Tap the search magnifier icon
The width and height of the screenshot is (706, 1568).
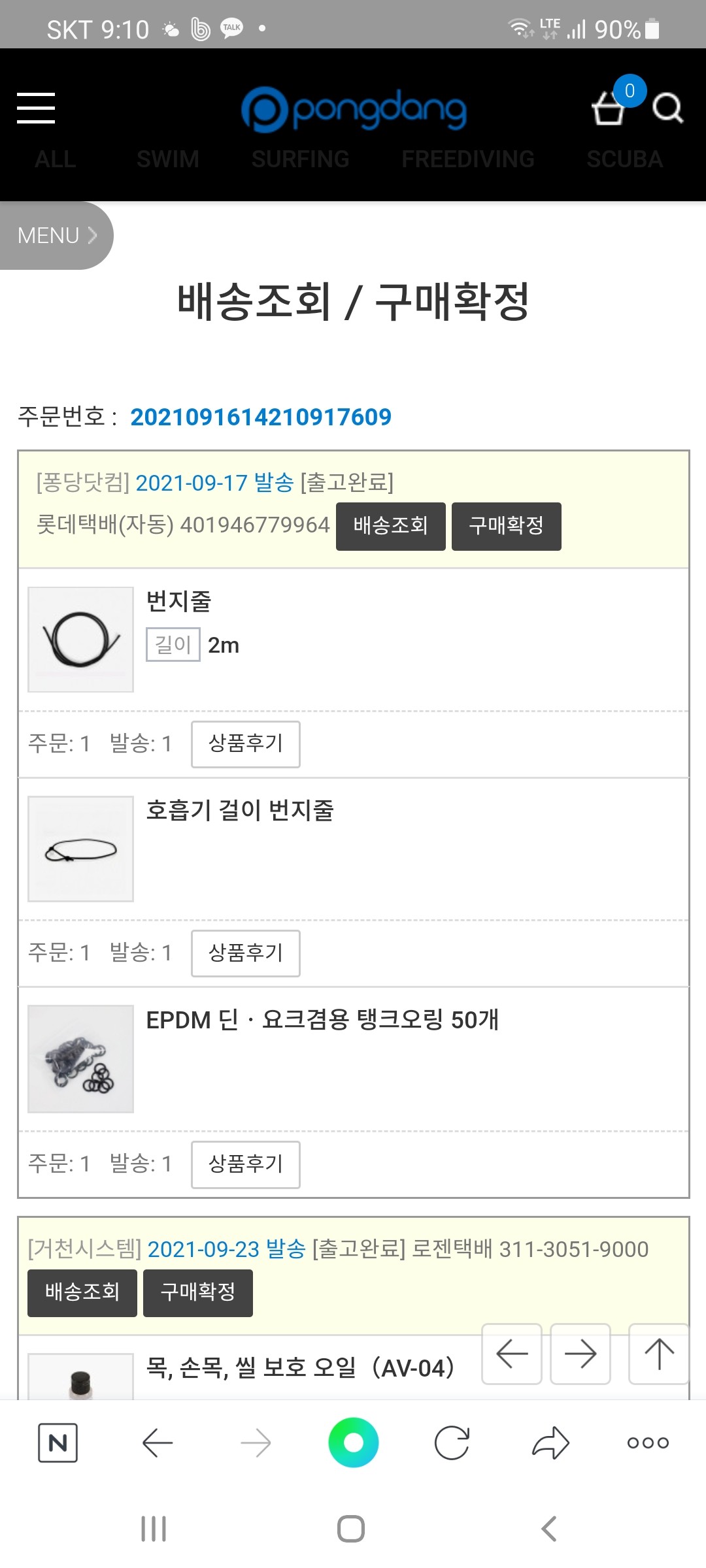coord(667,108)
